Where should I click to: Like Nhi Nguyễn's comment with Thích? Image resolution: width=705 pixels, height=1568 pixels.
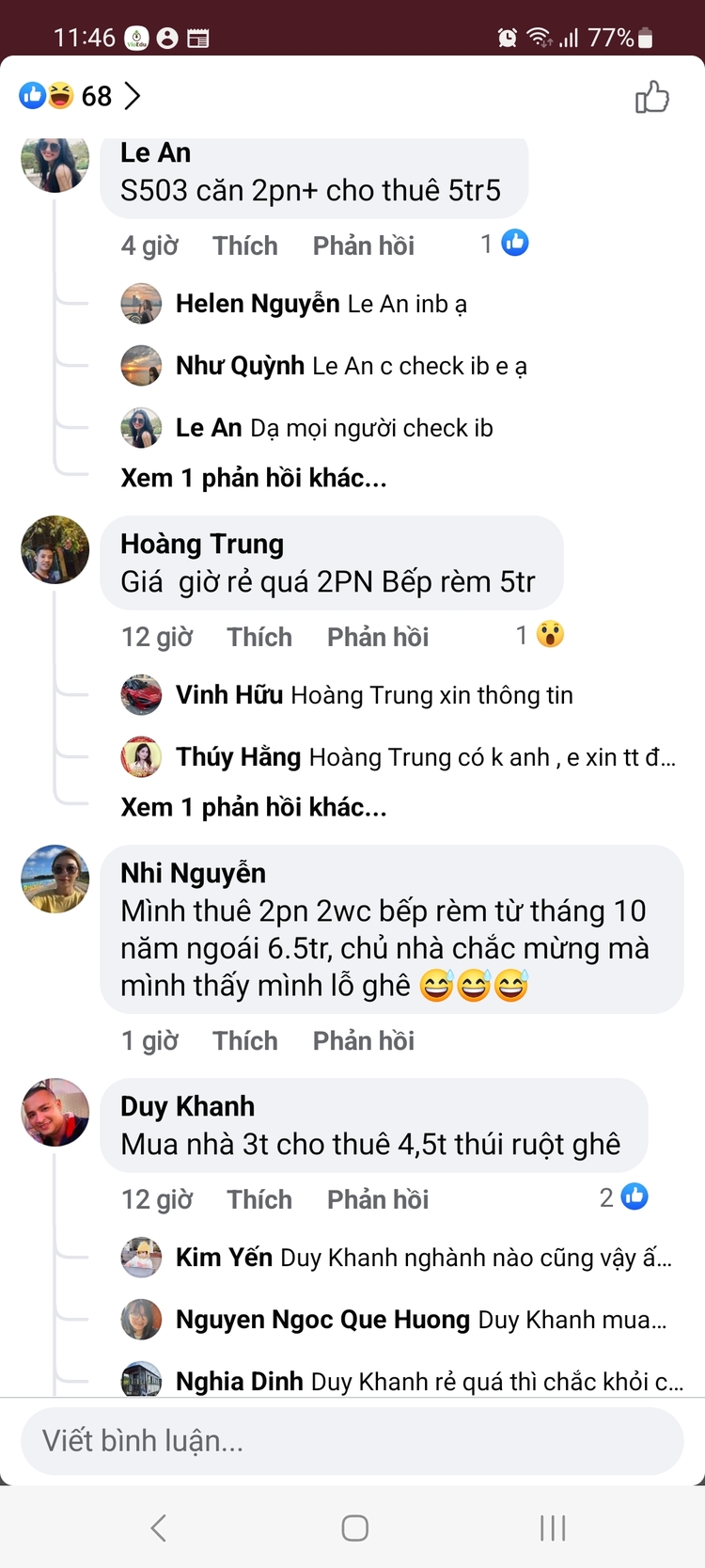[244, 1040]
